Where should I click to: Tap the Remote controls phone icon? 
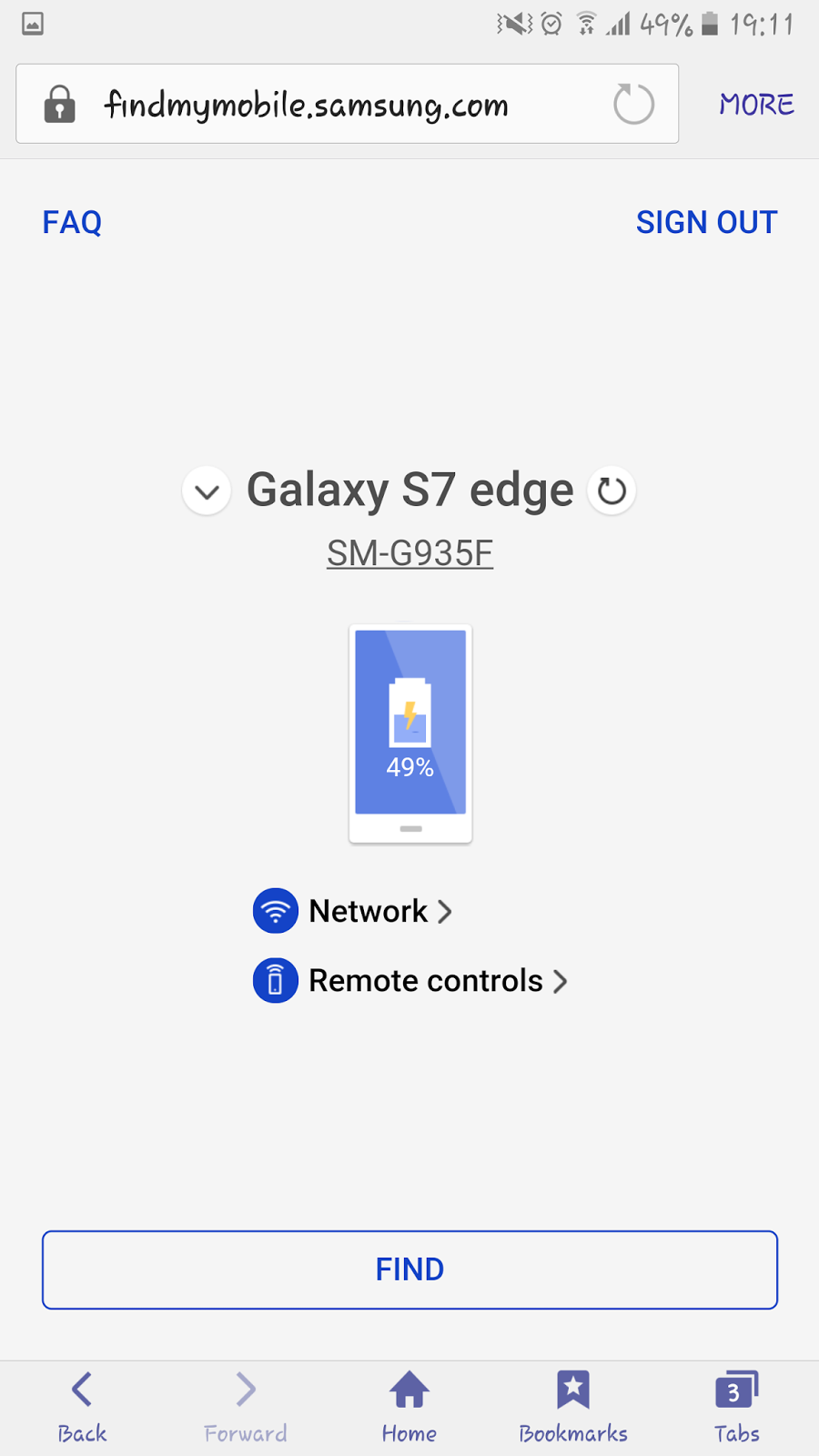pos(275,980)
